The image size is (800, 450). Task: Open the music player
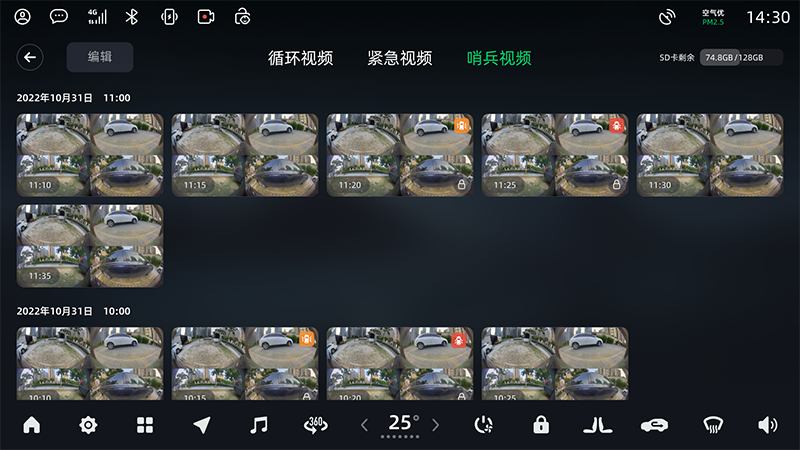point(259,425)
